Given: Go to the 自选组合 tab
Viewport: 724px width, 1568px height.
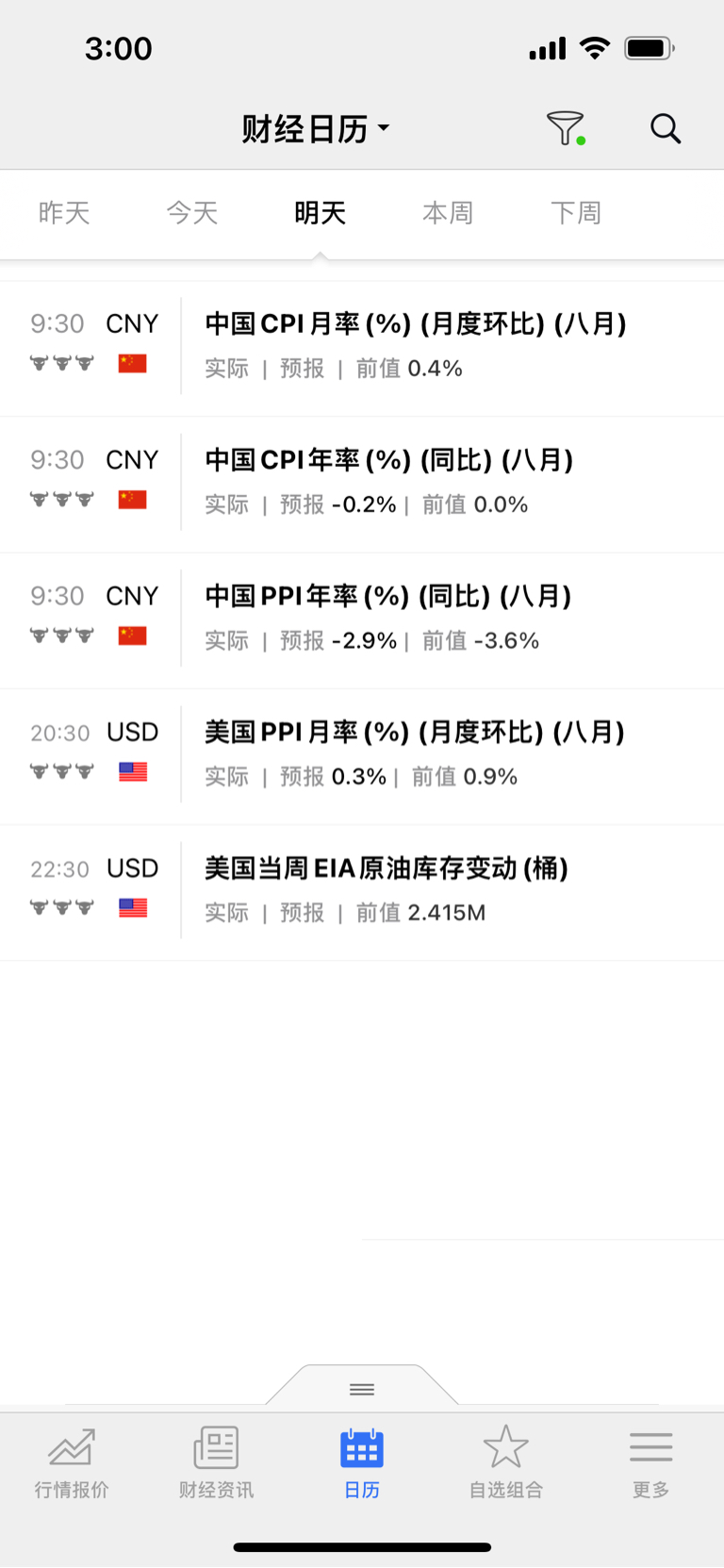Looking at the screenshot, I should pyautogui.click(x=506, y=1462).
